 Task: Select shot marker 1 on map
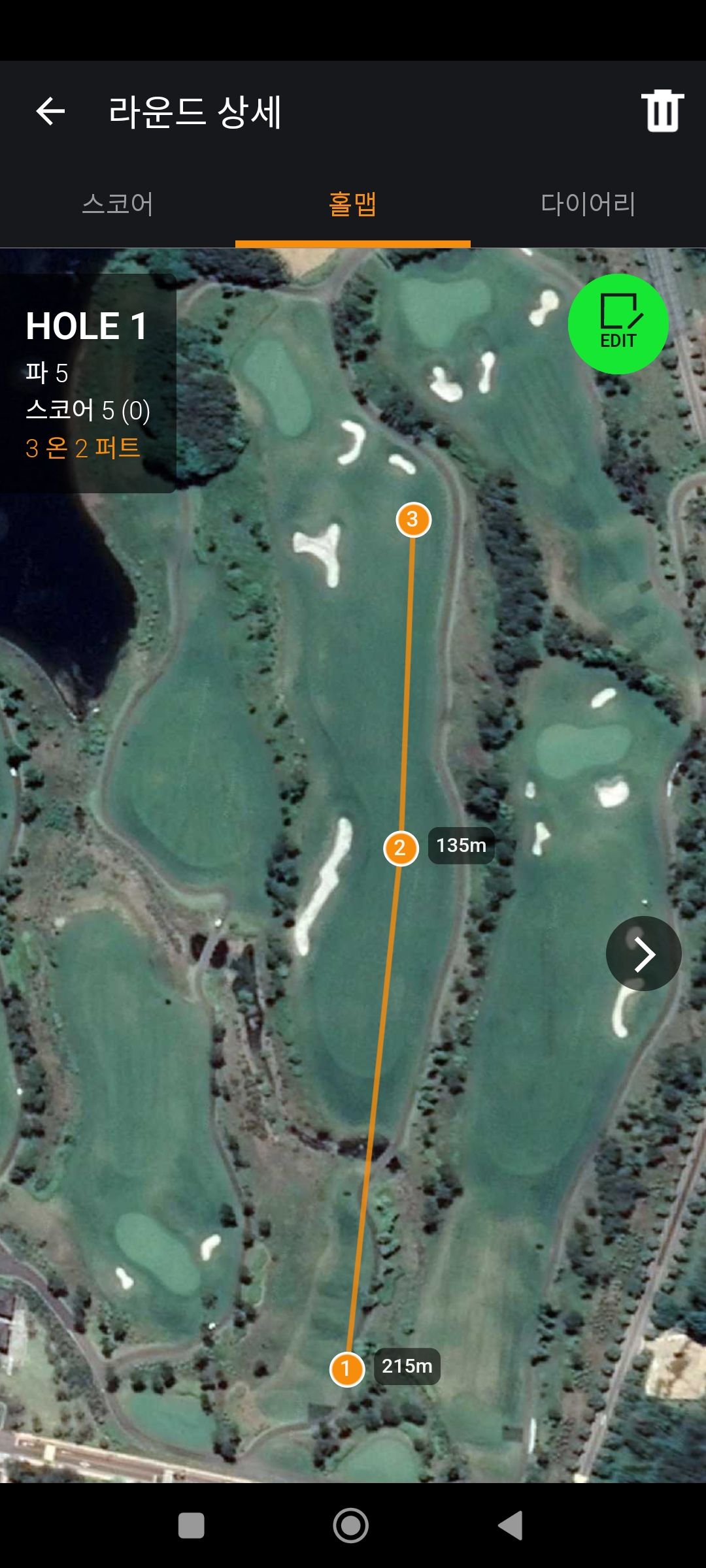point(346,1369)
